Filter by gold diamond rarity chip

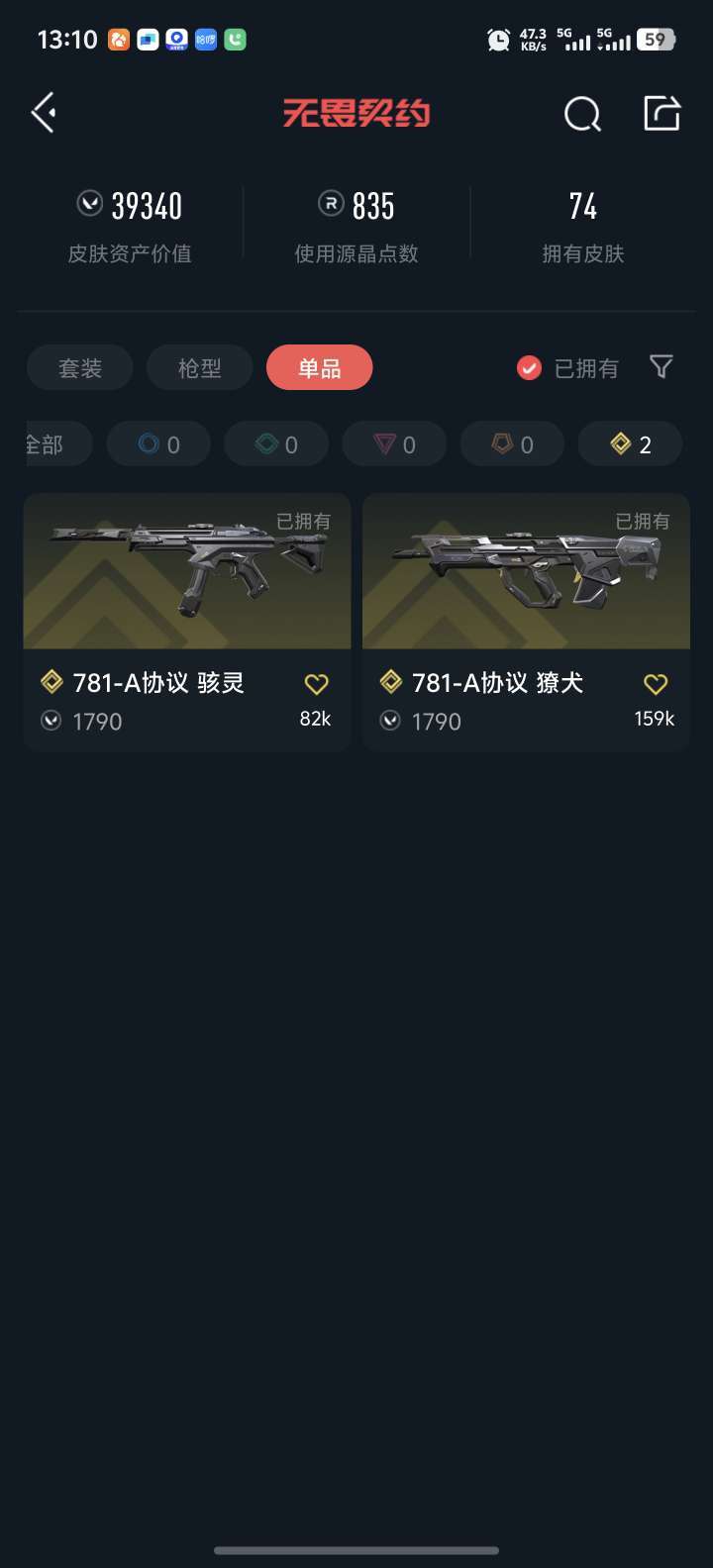tap(630, 444)
